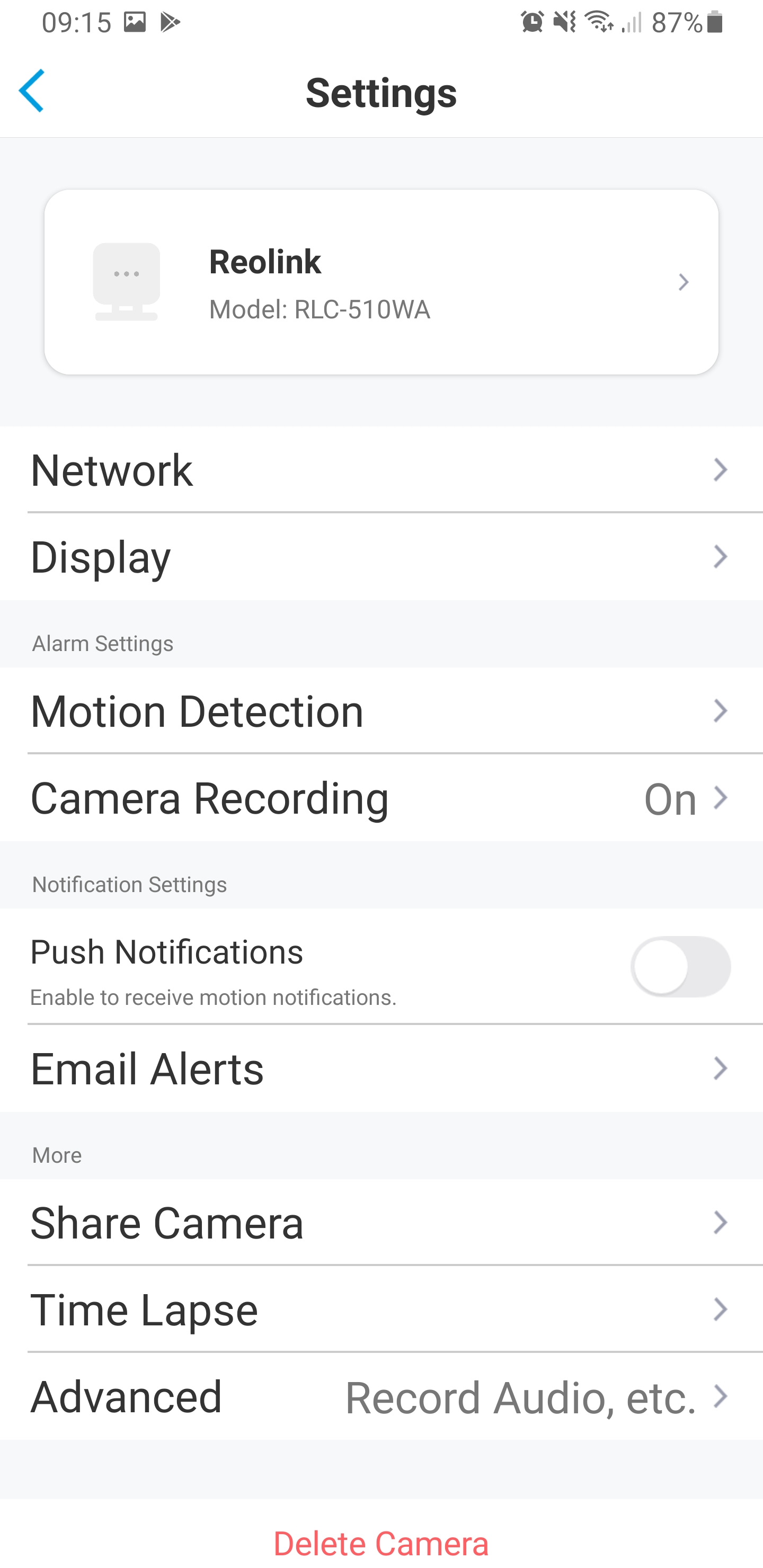Open Email Alerts

[381, 1068]
